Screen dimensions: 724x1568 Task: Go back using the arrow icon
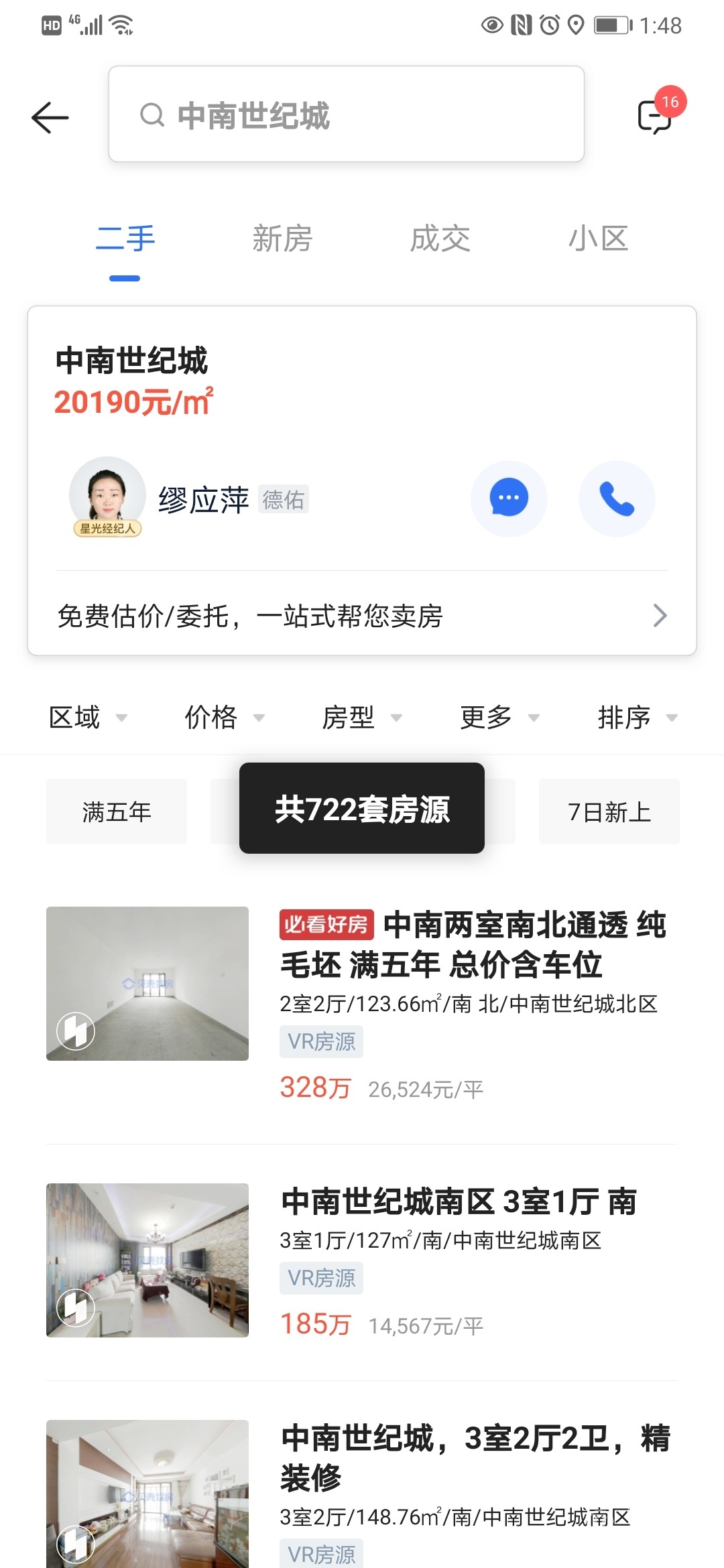[x=50, y=117]
